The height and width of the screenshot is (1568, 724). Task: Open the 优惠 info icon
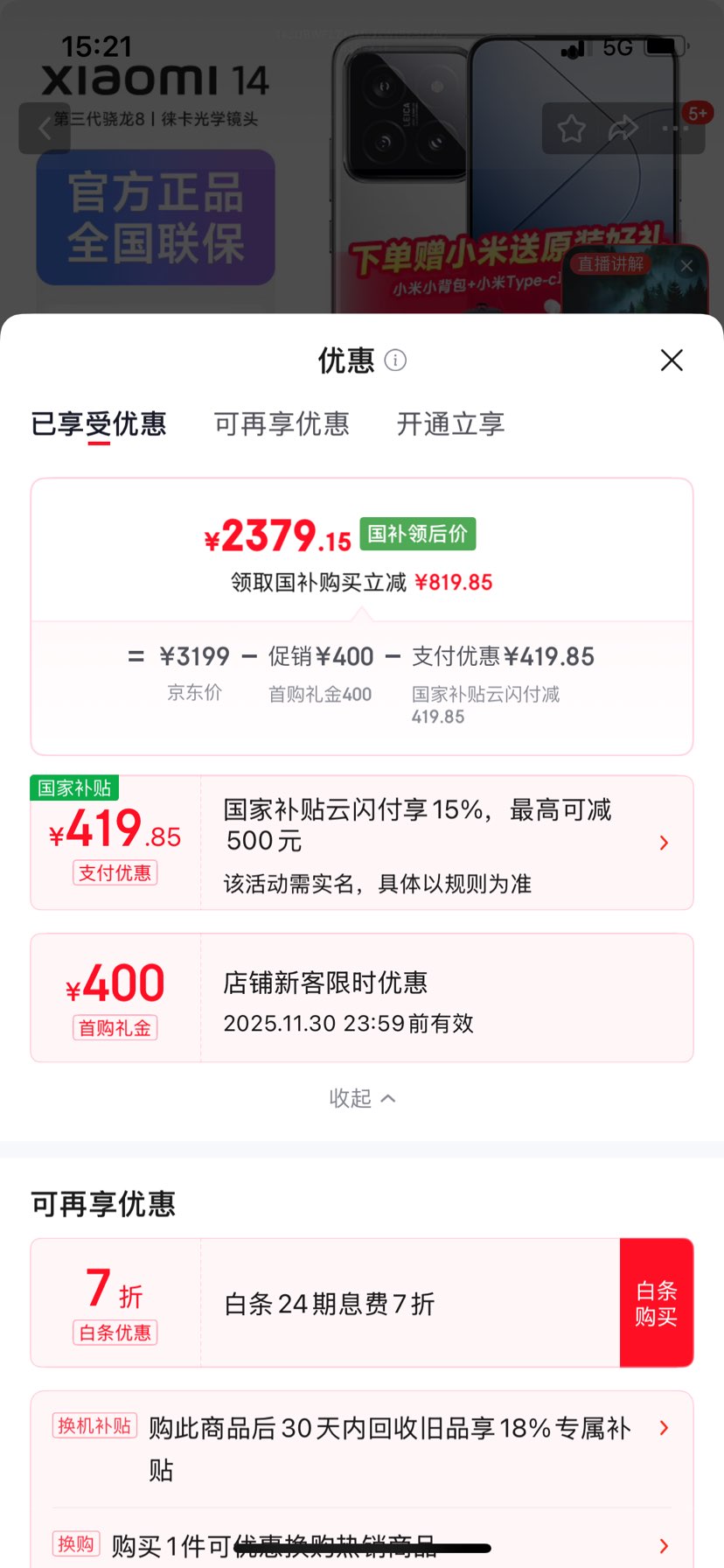(395, 360)
